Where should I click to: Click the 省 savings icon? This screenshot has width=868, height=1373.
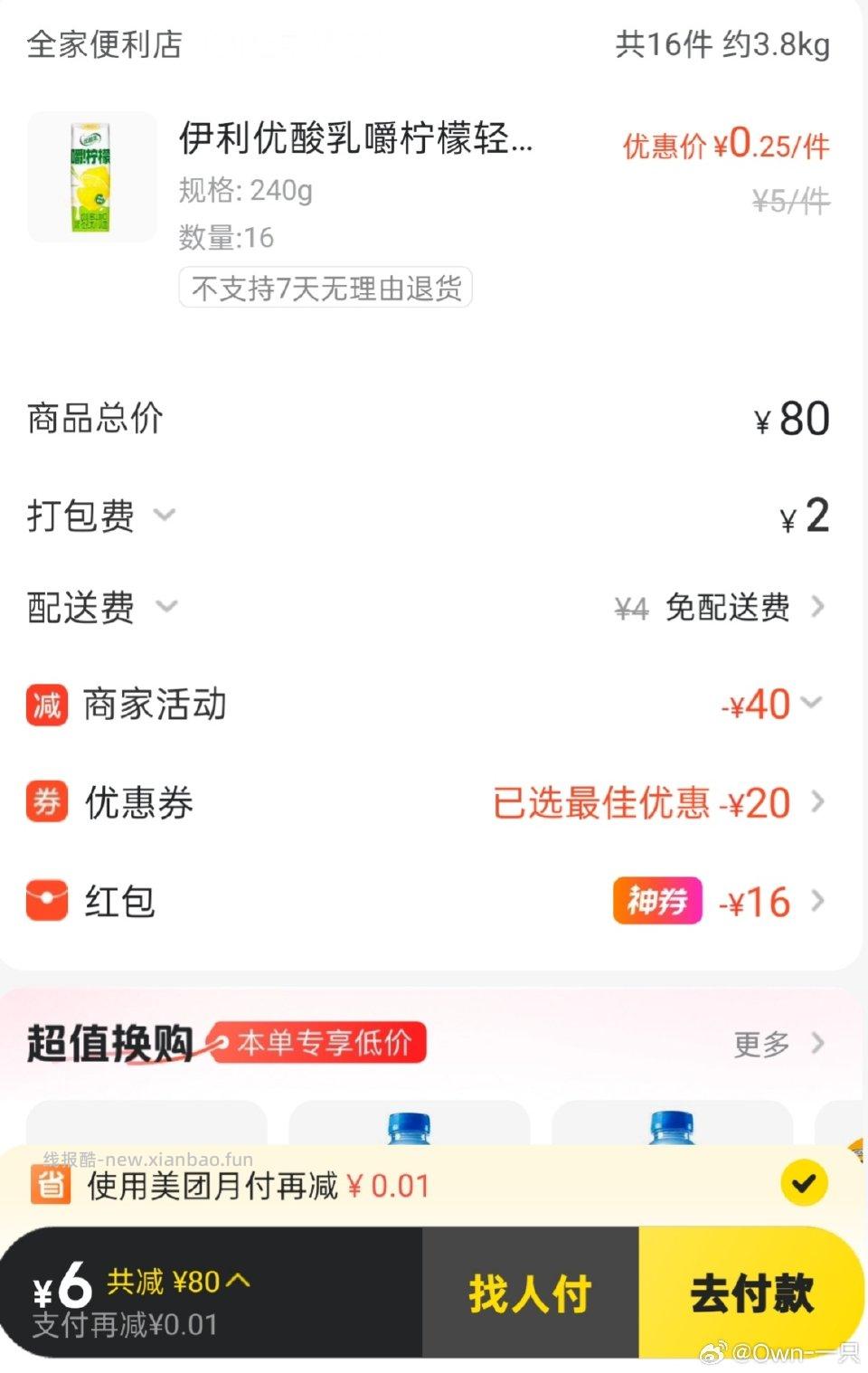[52, 1185]
